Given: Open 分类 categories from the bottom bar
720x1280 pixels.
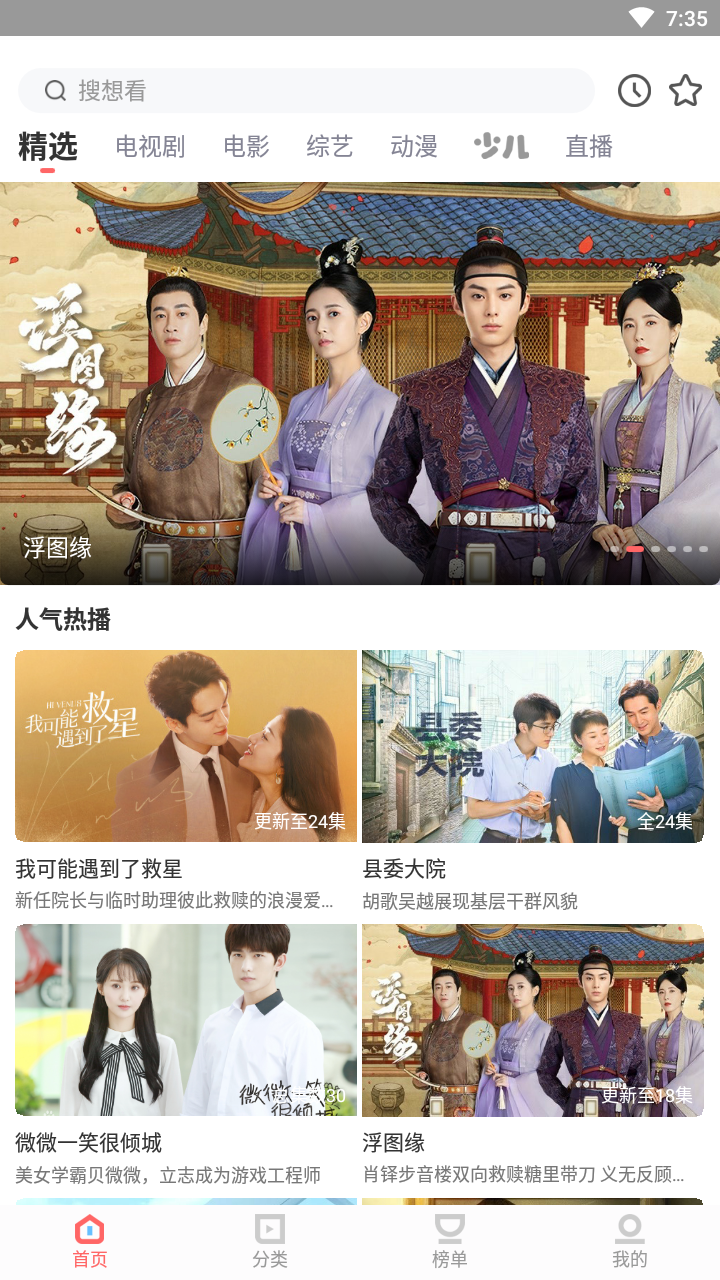Looking at the screenshot, I should coord(269,1228).
